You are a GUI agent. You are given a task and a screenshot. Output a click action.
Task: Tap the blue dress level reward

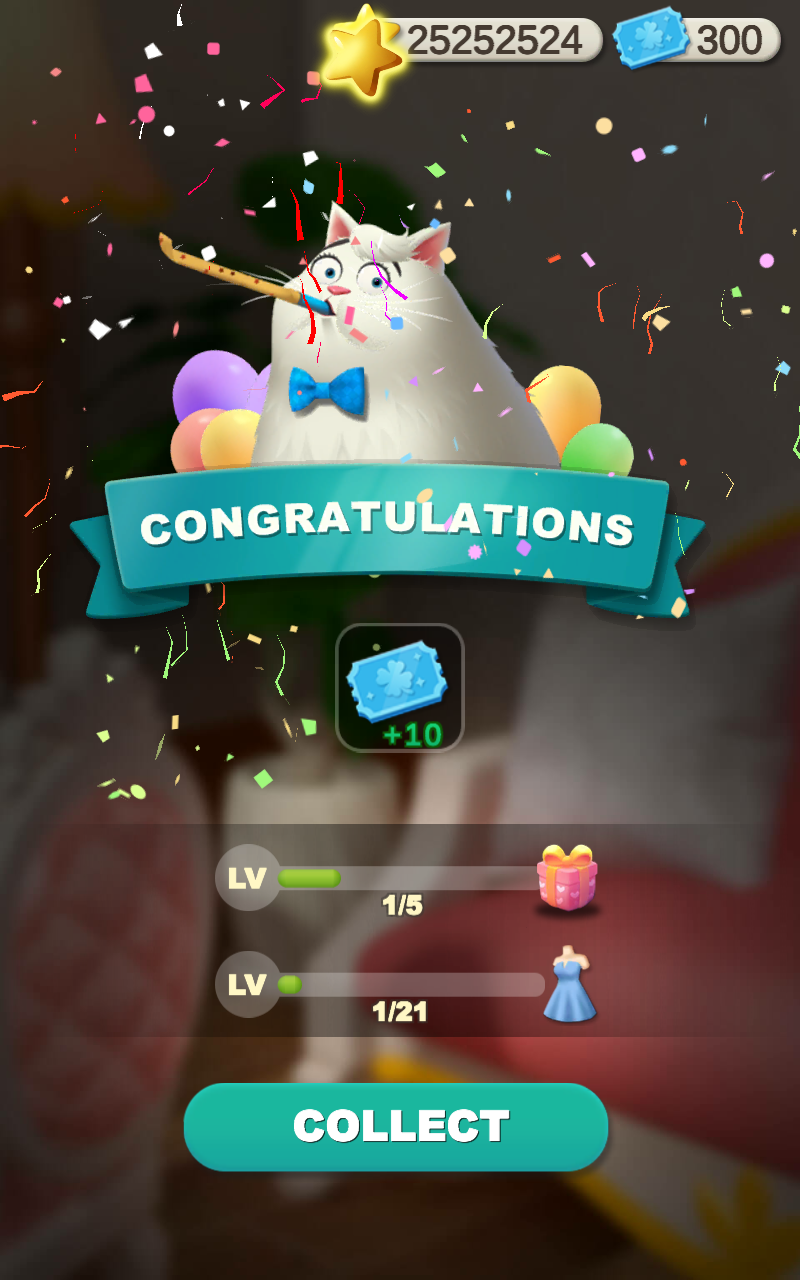[x=570, y=985]
